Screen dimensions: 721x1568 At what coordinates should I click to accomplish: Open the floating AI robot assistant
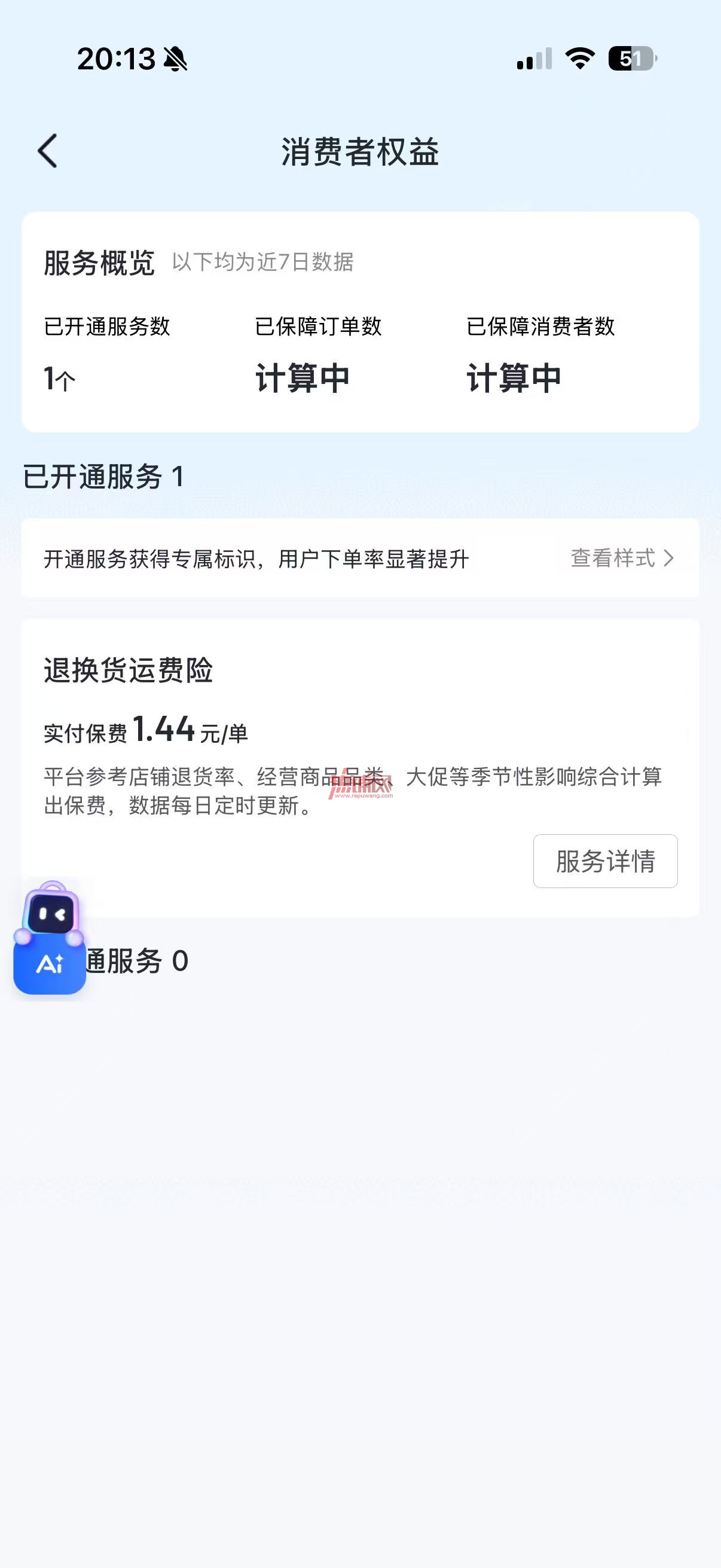click(x=49, y=938)
